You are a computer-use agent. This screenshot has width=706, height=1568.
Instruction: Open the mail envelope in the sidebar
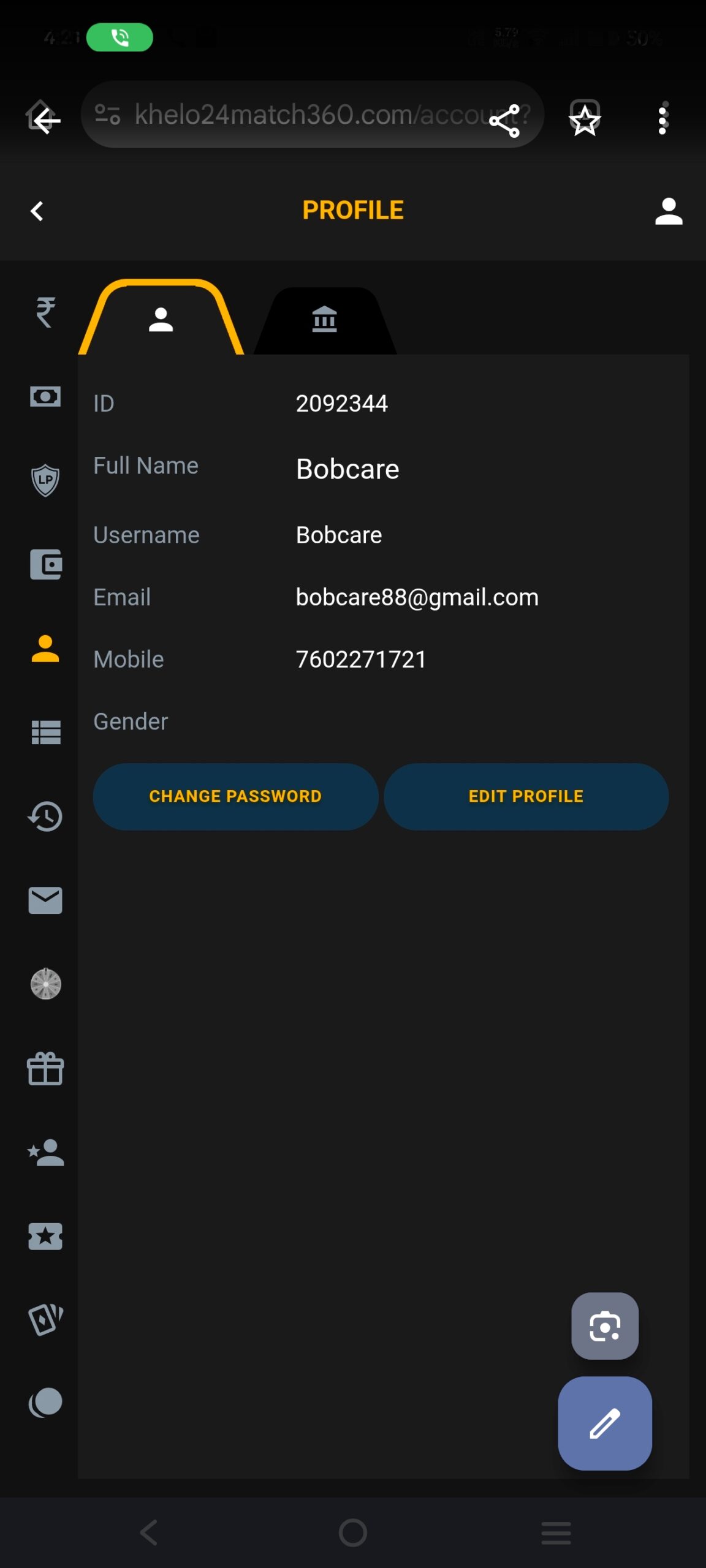click(45, 900)
